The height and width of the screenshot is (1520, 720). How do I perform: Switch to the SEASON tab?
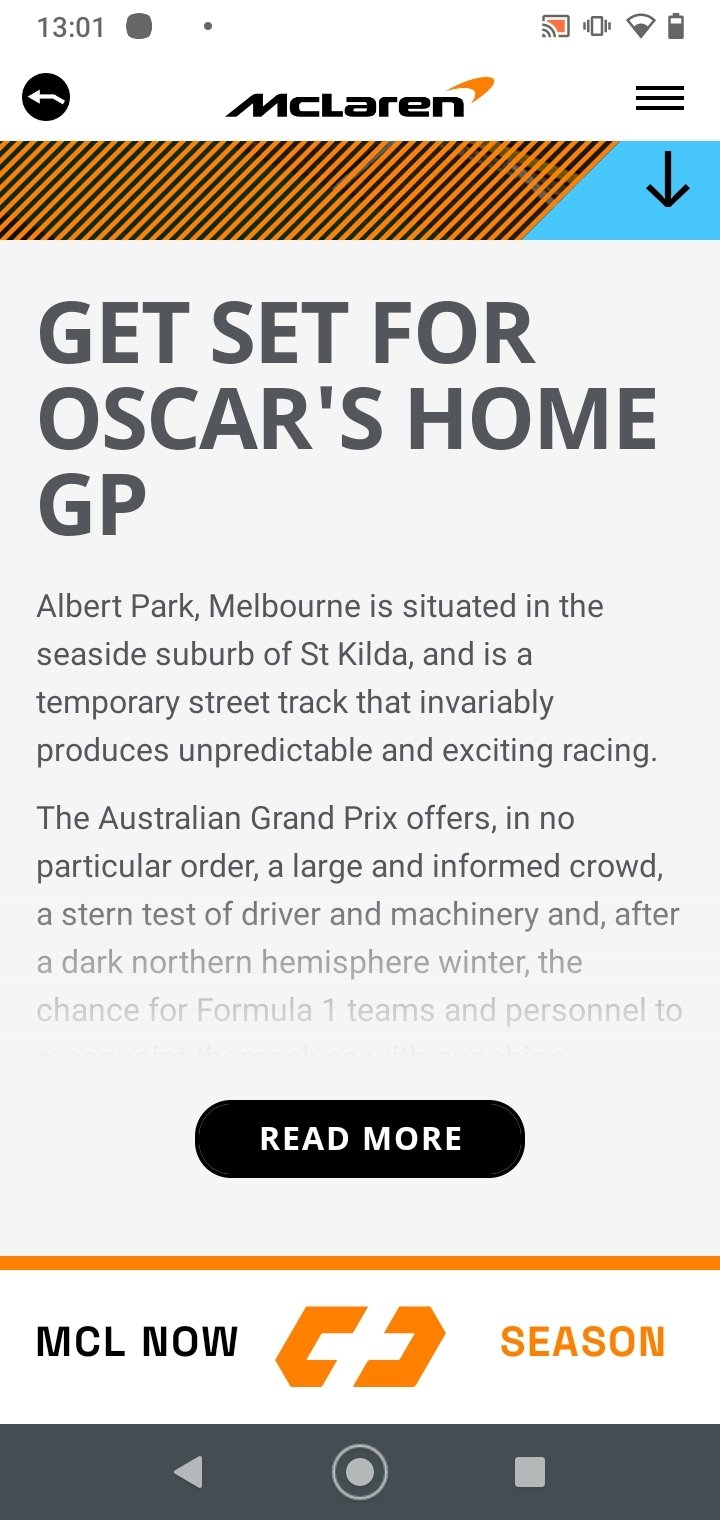tap(583, 1342)
